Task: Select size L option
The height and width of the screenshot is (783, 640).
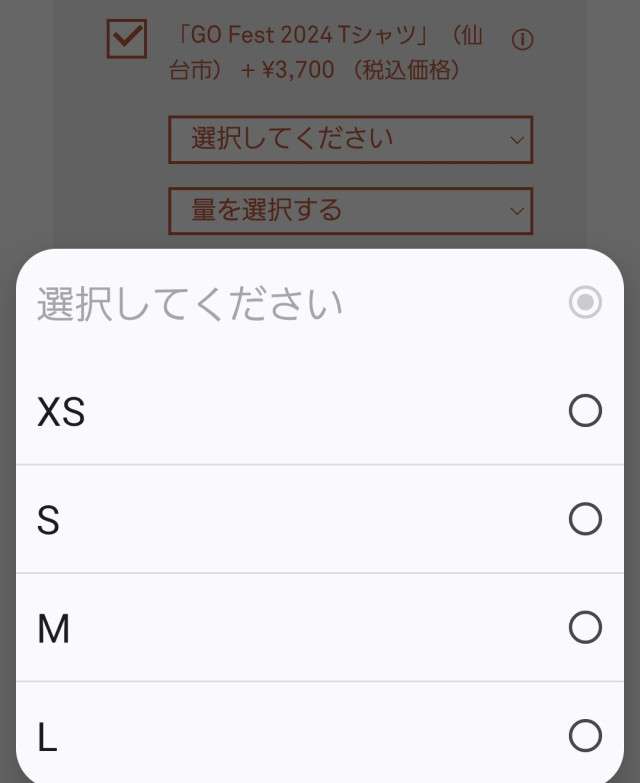Action: tap(584, 736)
